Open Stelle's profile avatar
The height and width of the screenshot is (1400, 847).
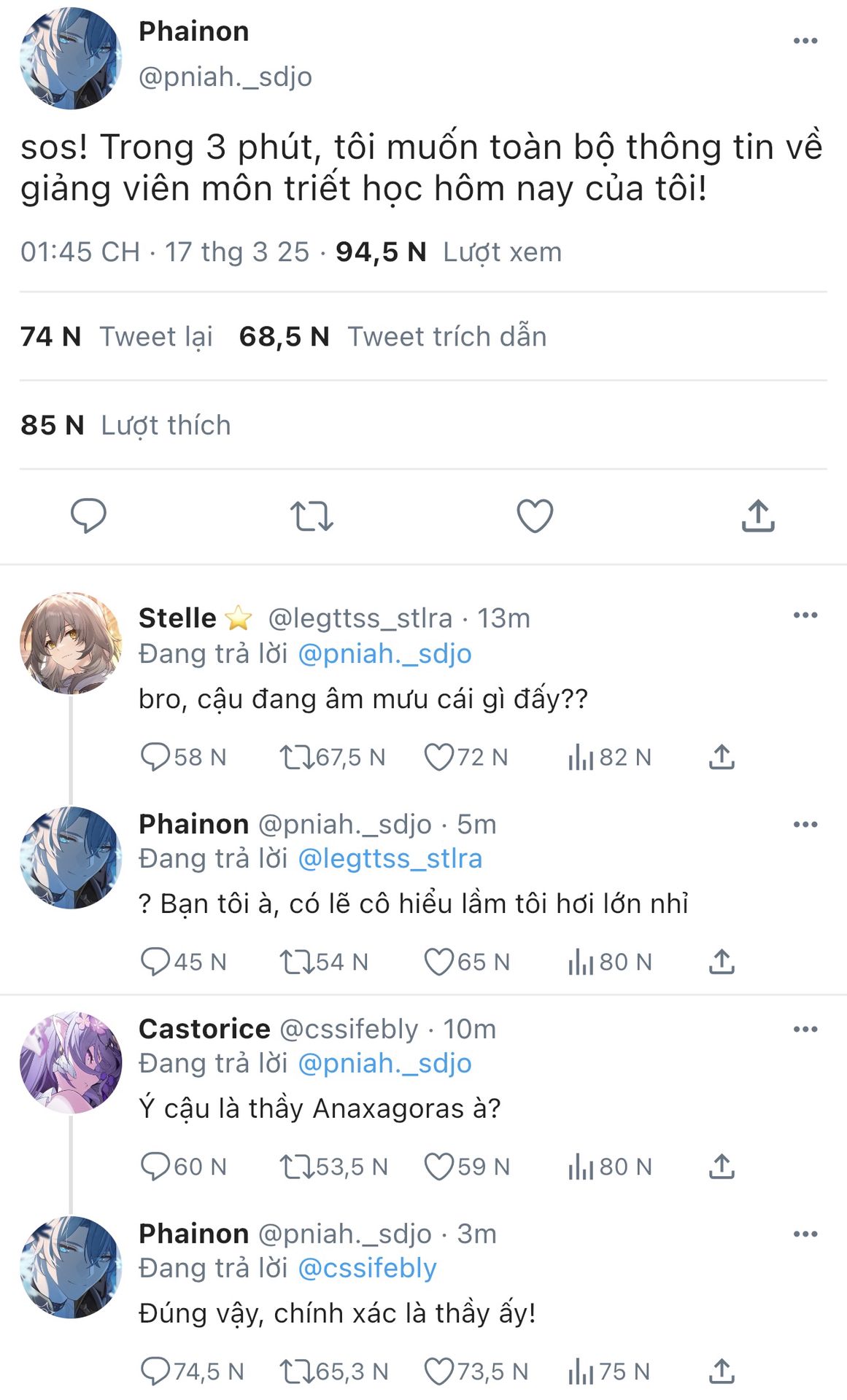click(71, 642)
